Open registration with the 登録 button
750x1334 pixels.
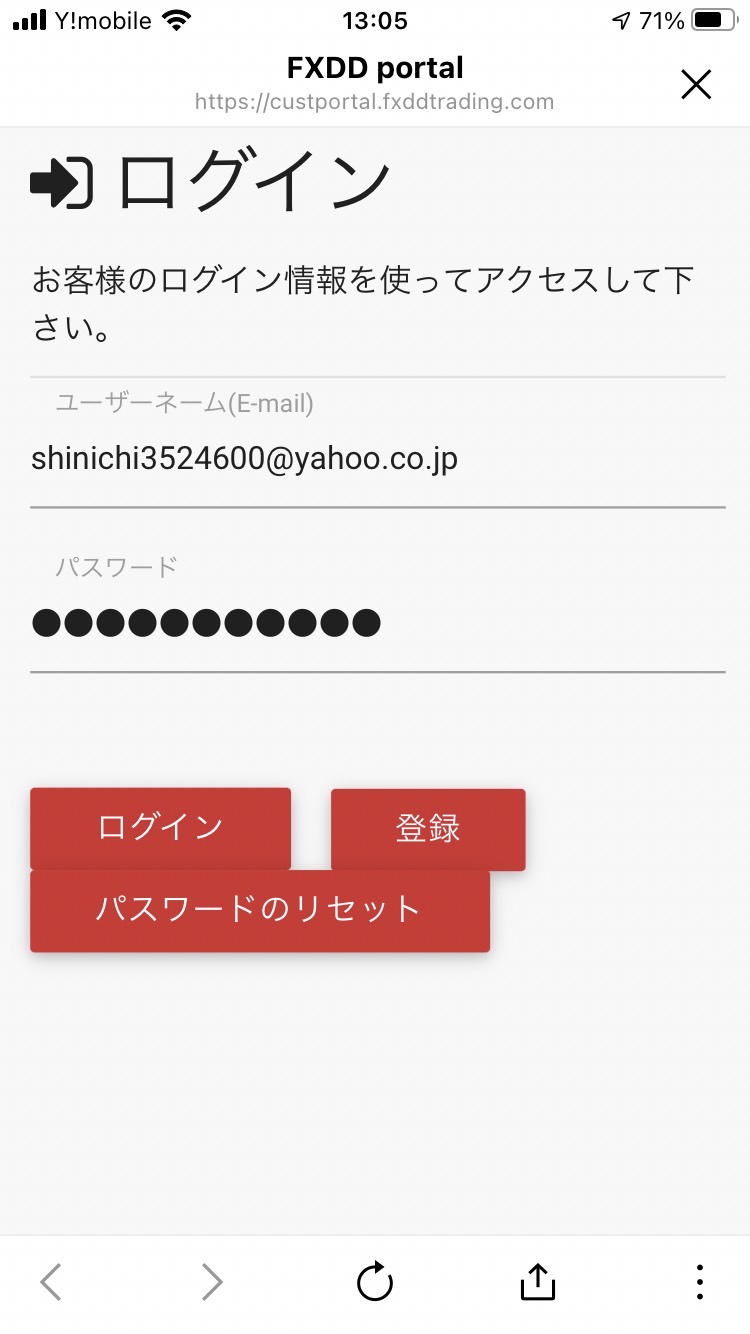pos(428,829)
